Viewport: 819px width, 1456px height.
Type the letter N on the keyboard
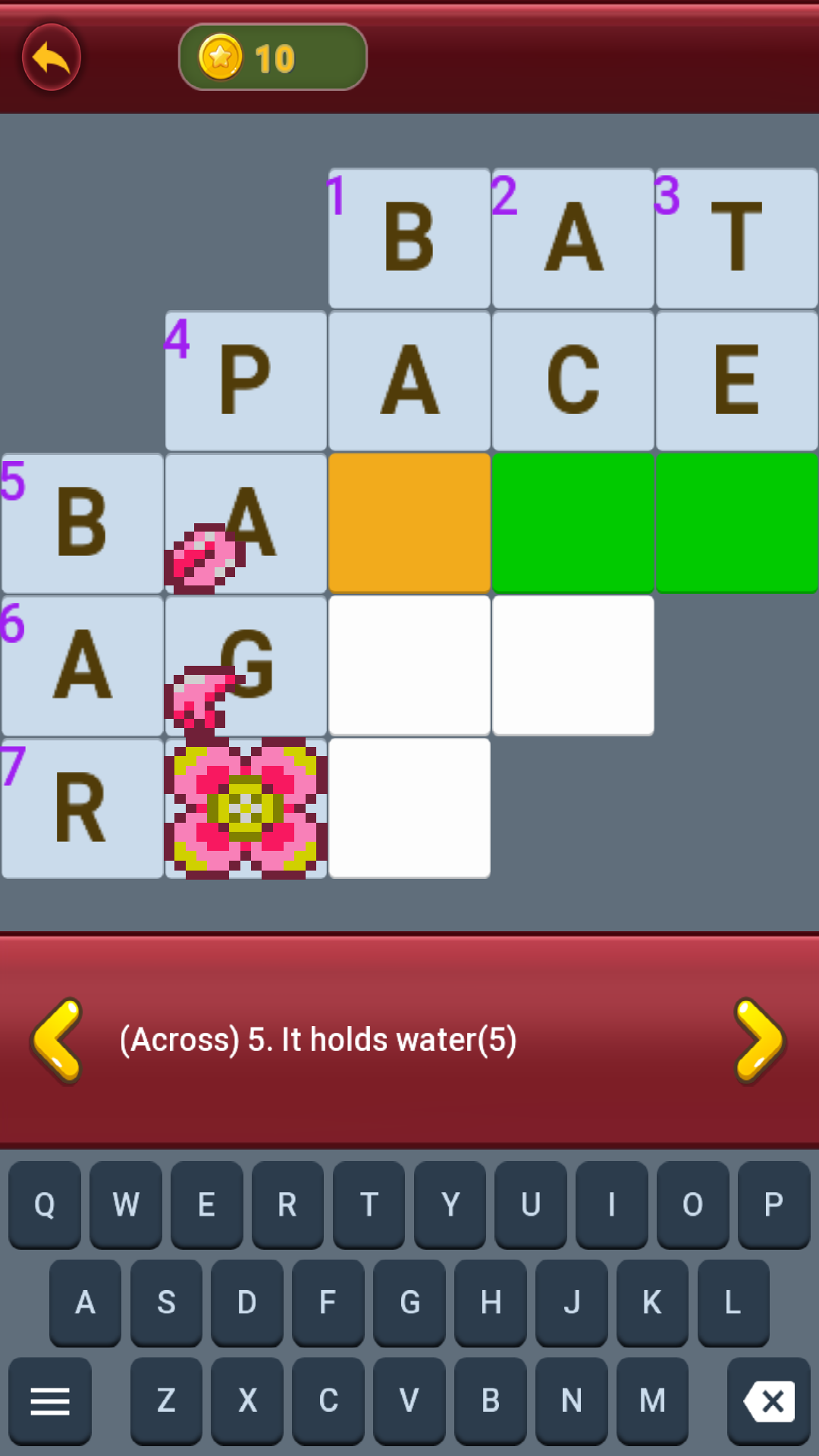click(x=571, y=1401)
